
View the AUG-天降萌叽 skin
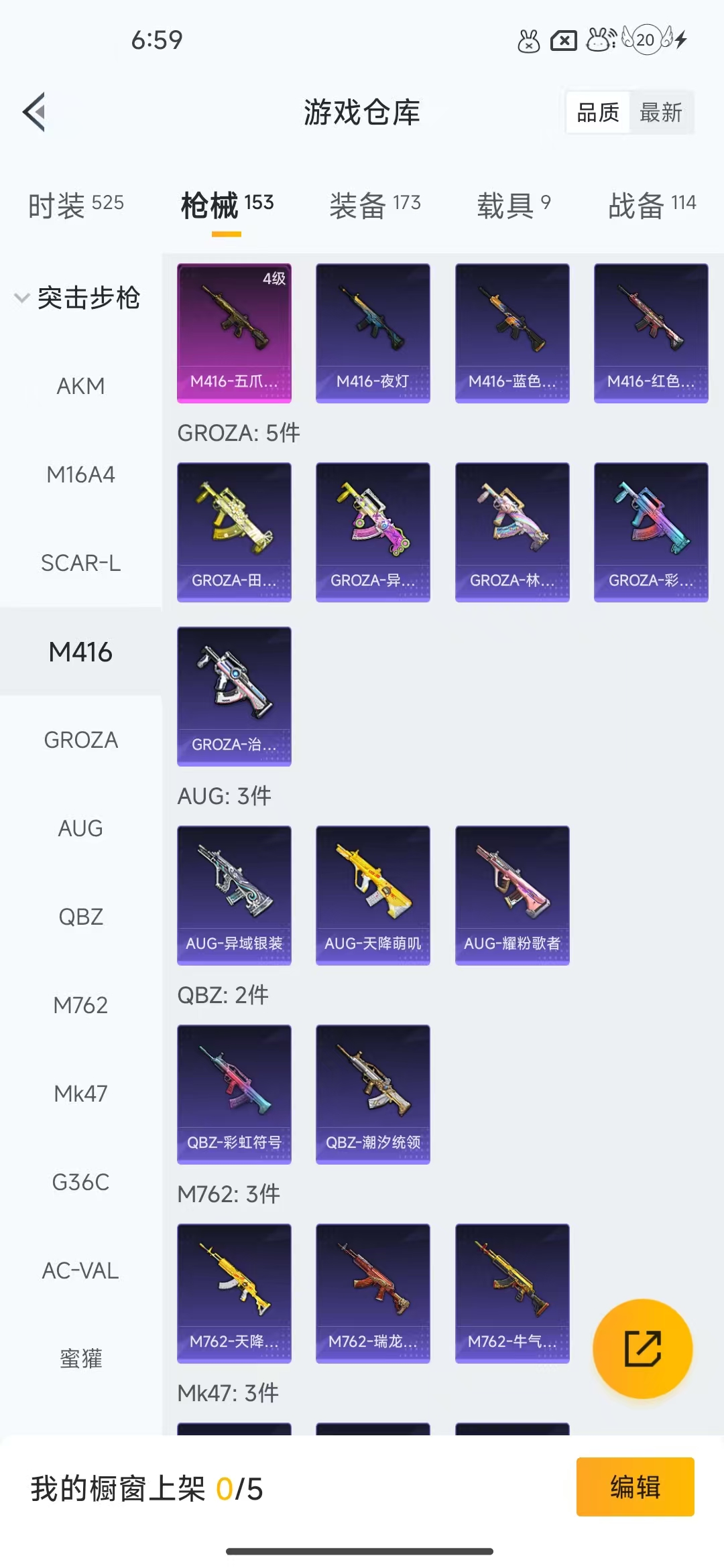[x=373, y=895]
